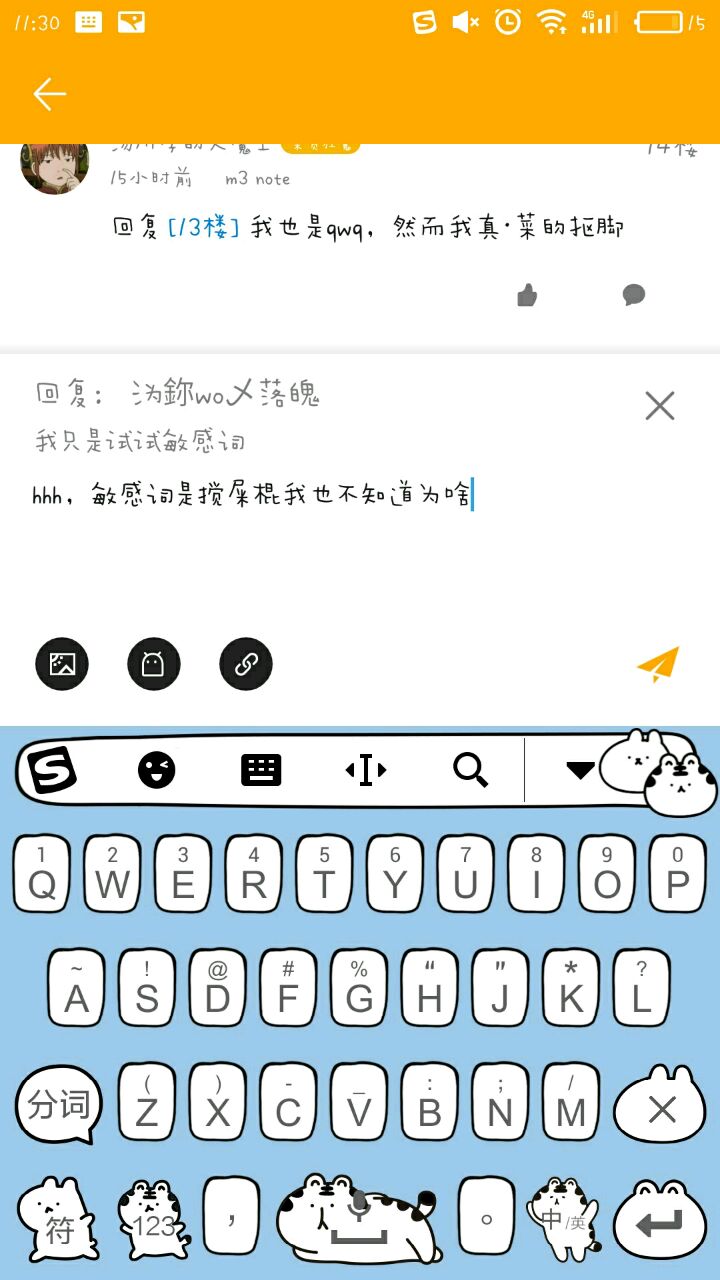The image size is (720, 1280).
Task: Open the user avatar of the commenter
Action: pyautogui.click(x=54, y=165)
